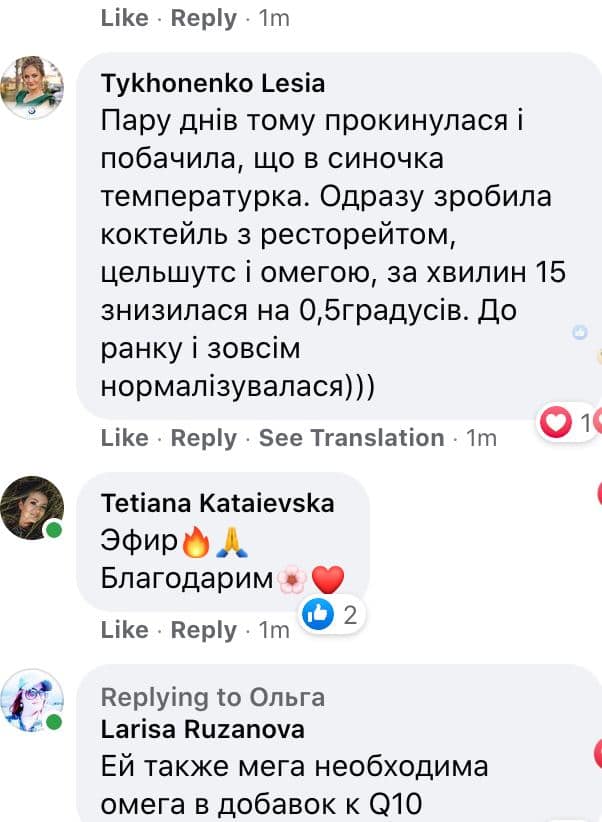Reply to Tetiana Kataievska's comment

click(x=204, y=630)
